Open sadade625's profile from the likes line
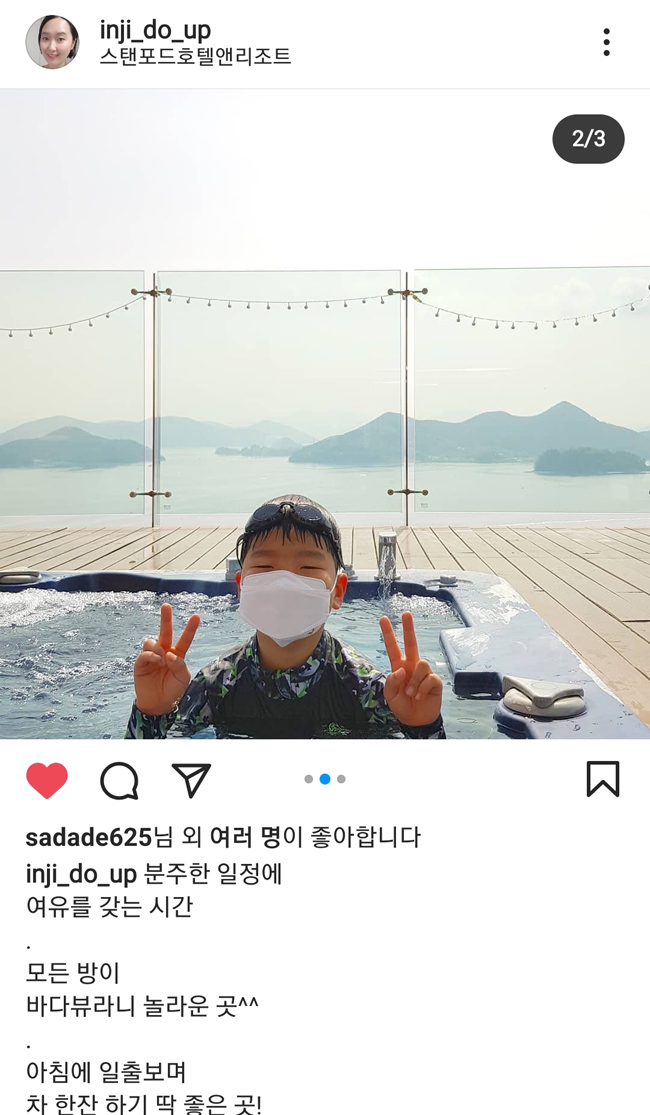The image size is (650, 1115). coord(89,837)
